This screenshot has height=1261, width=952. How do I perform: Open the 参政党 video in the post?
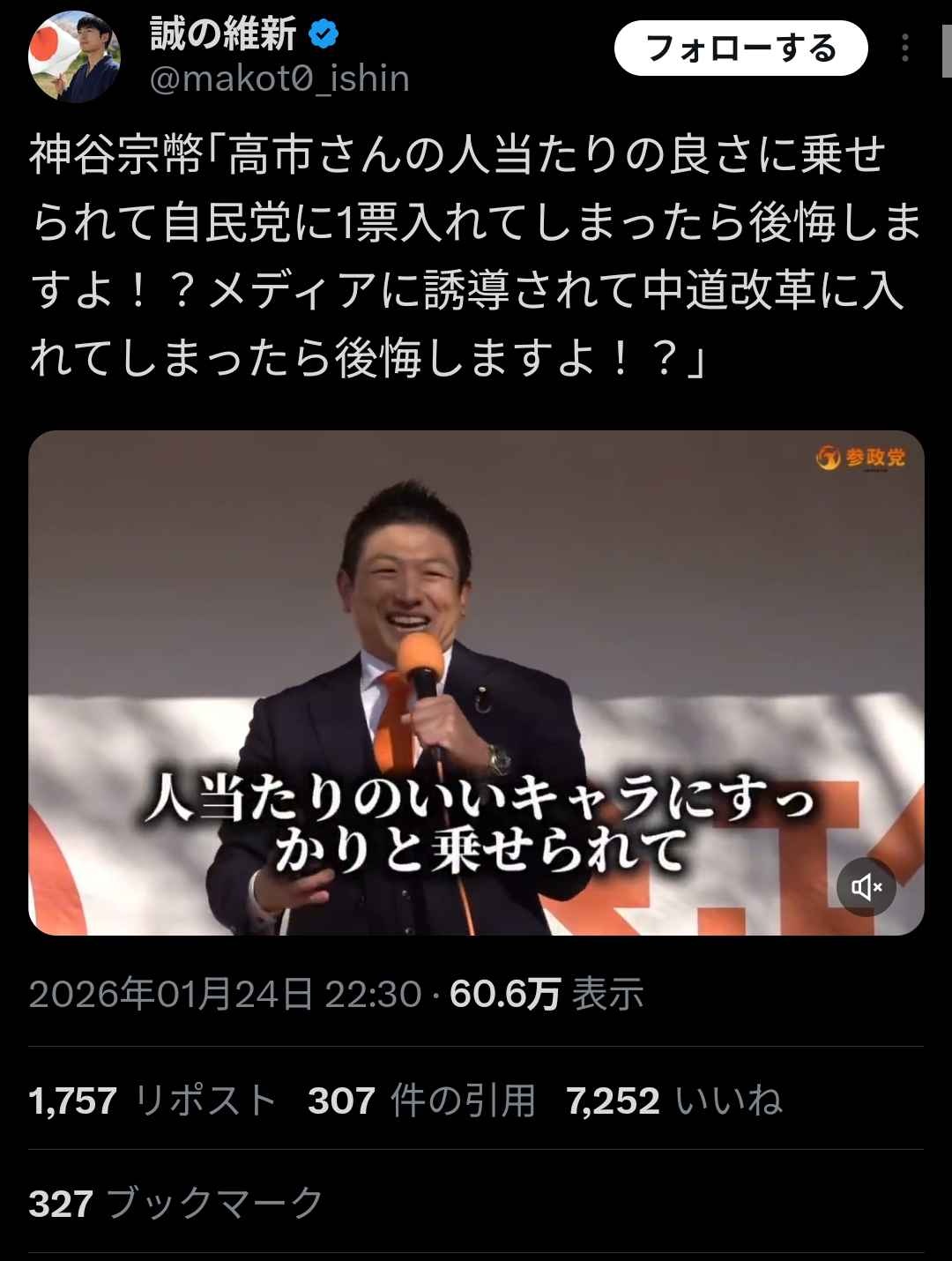click(x=476, y=670)
